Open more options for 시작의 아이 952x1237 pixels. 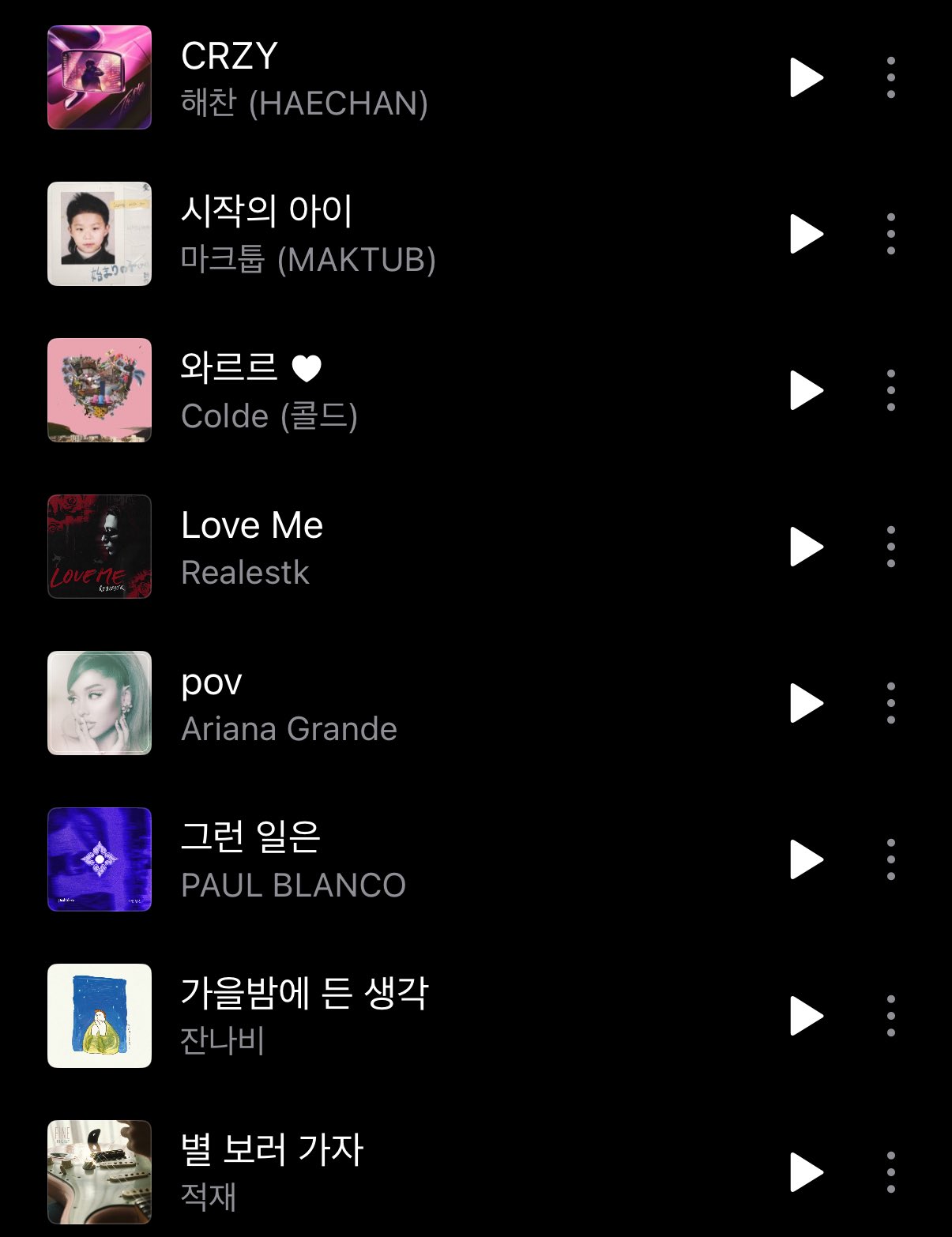[x=890, y=234]
